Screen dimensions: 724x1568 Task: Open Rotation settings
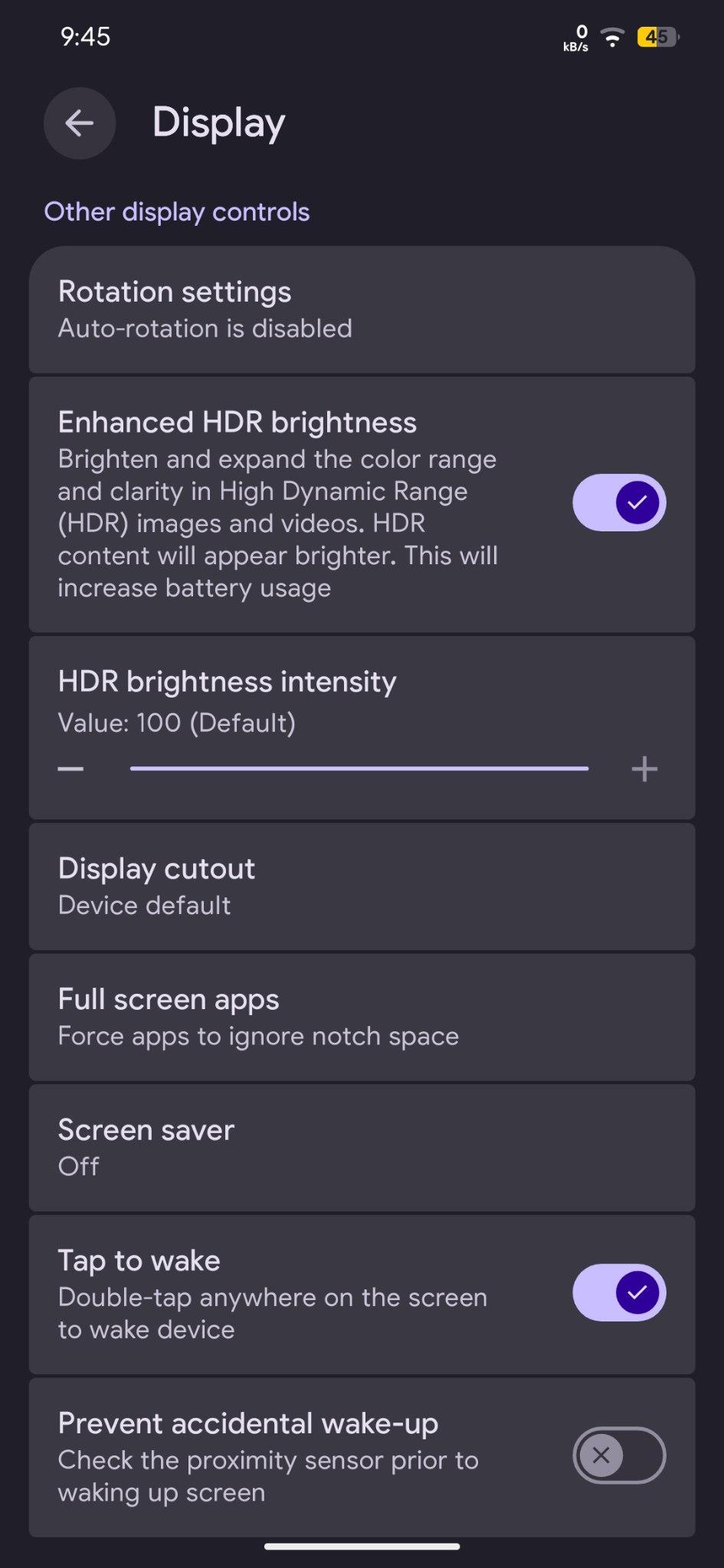[362, 309]
